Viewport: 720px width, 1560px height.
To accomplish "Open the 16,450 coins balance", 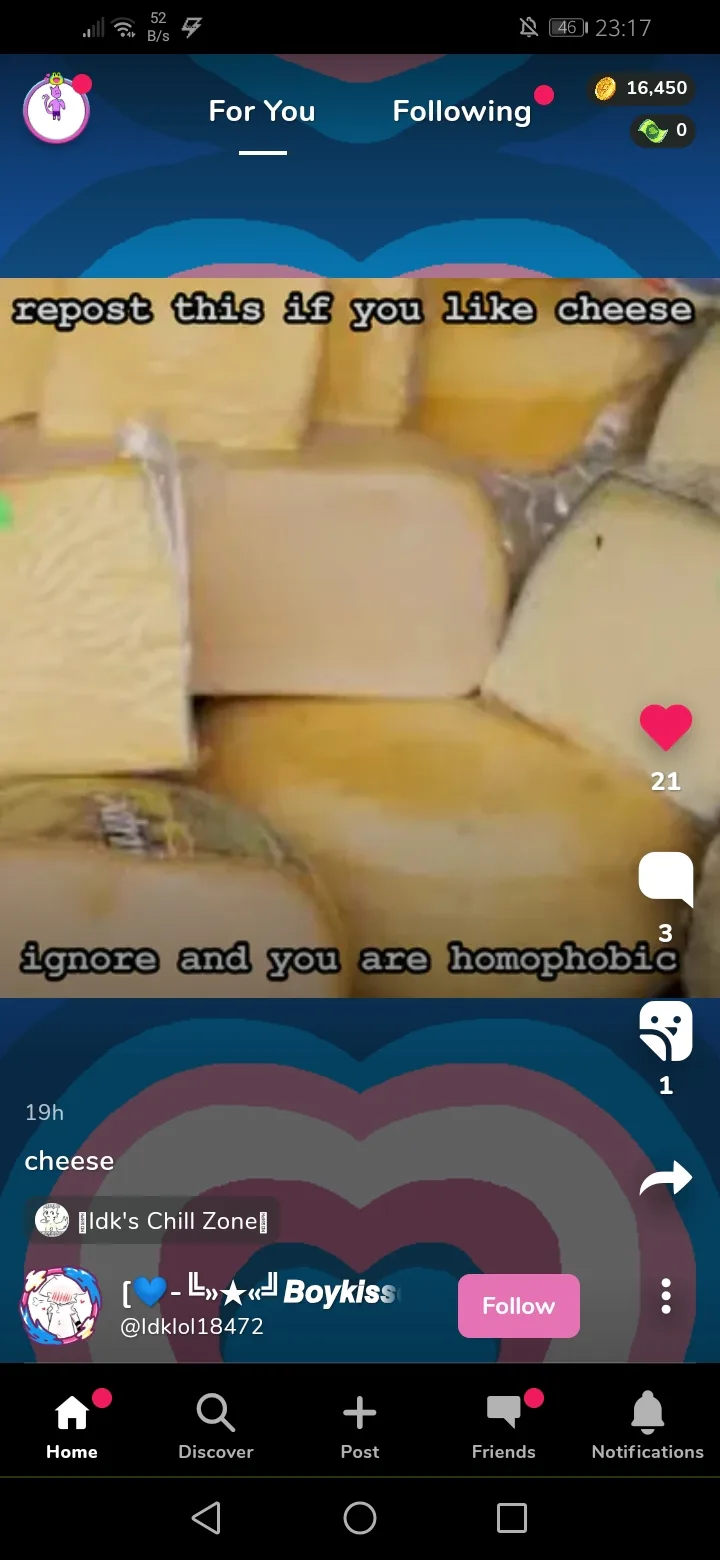I will click(641, 89).
